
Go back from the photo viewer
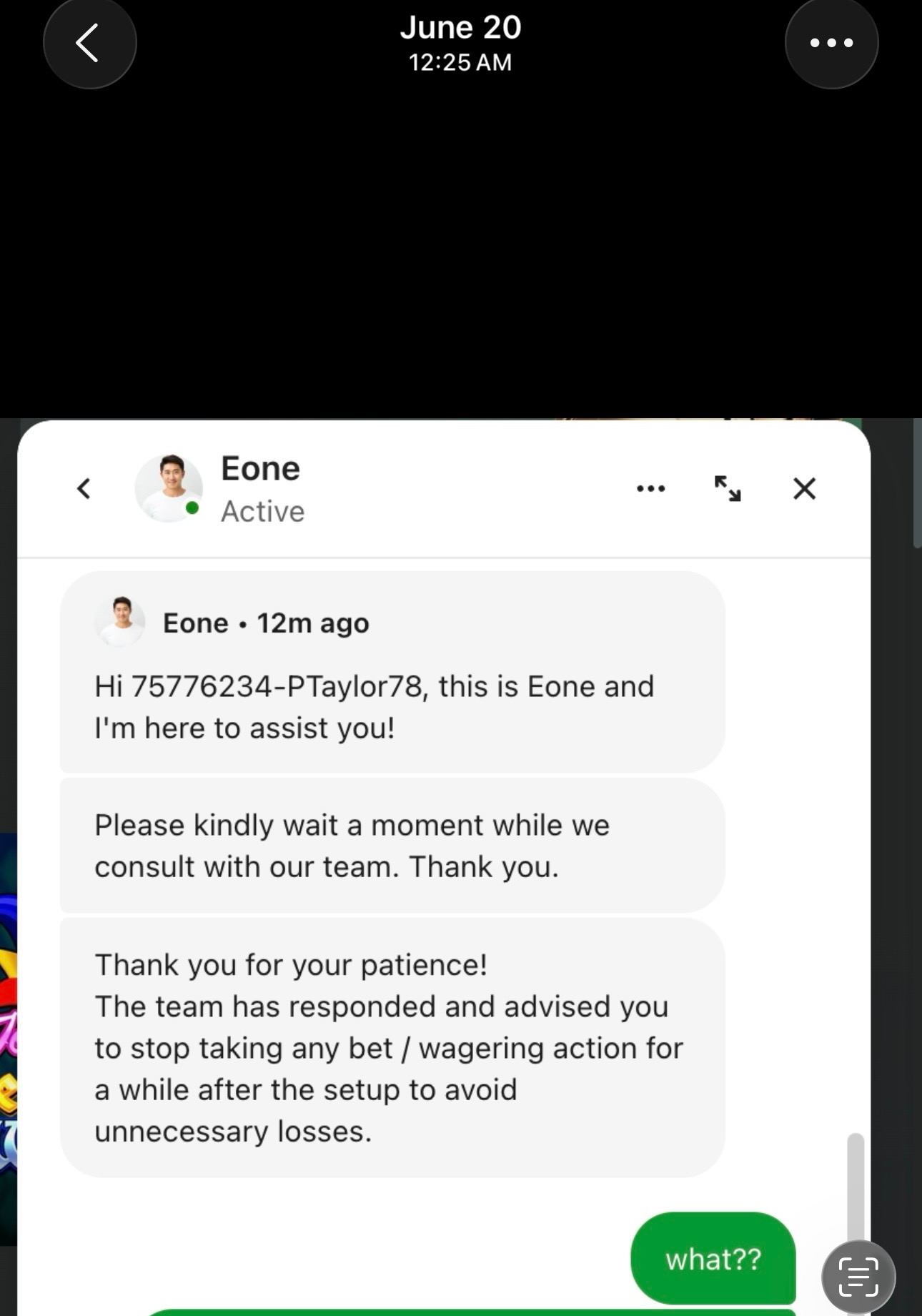tap(89, 43)
